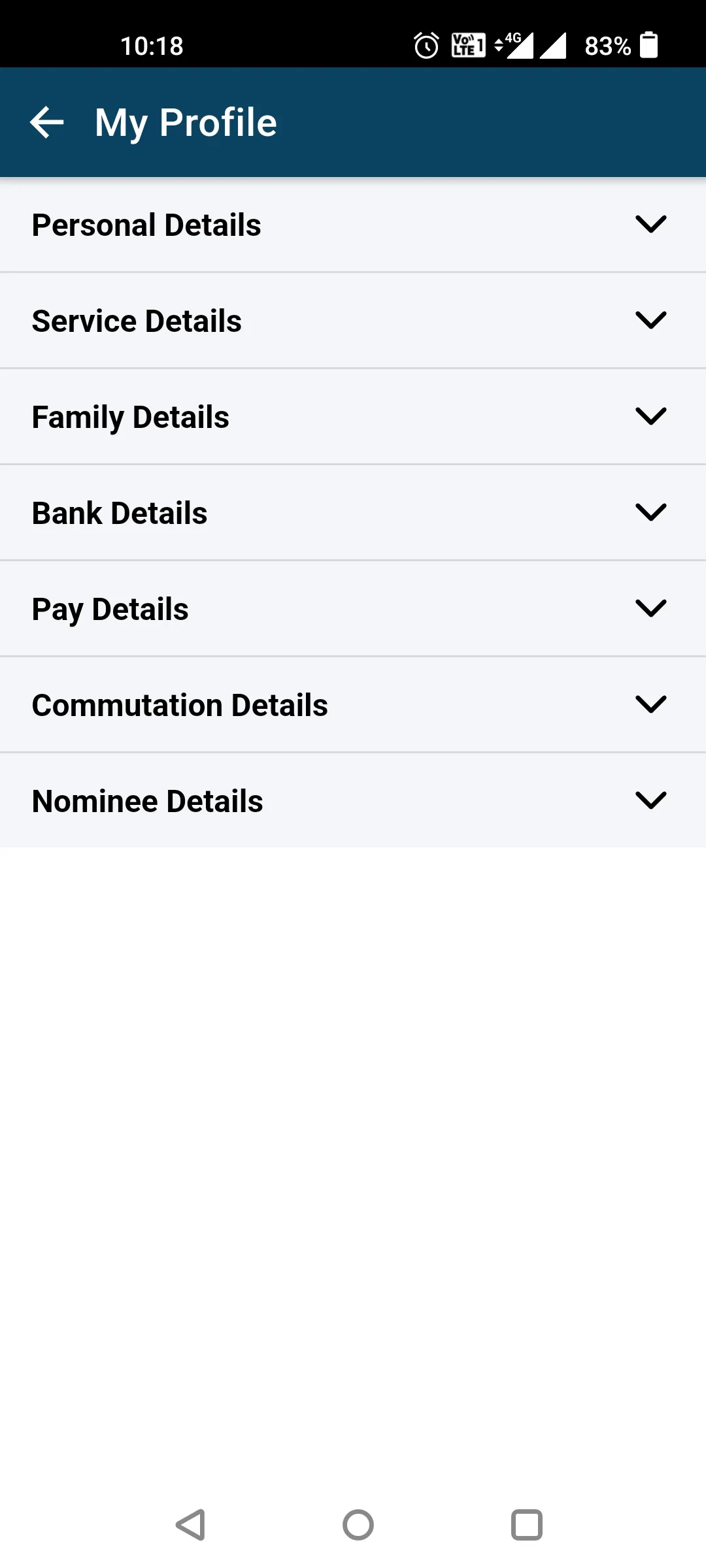This screenshot has height=1568, width=706.
Task: Click the VoLTE indicator in status bar
Action: point(468,46)
